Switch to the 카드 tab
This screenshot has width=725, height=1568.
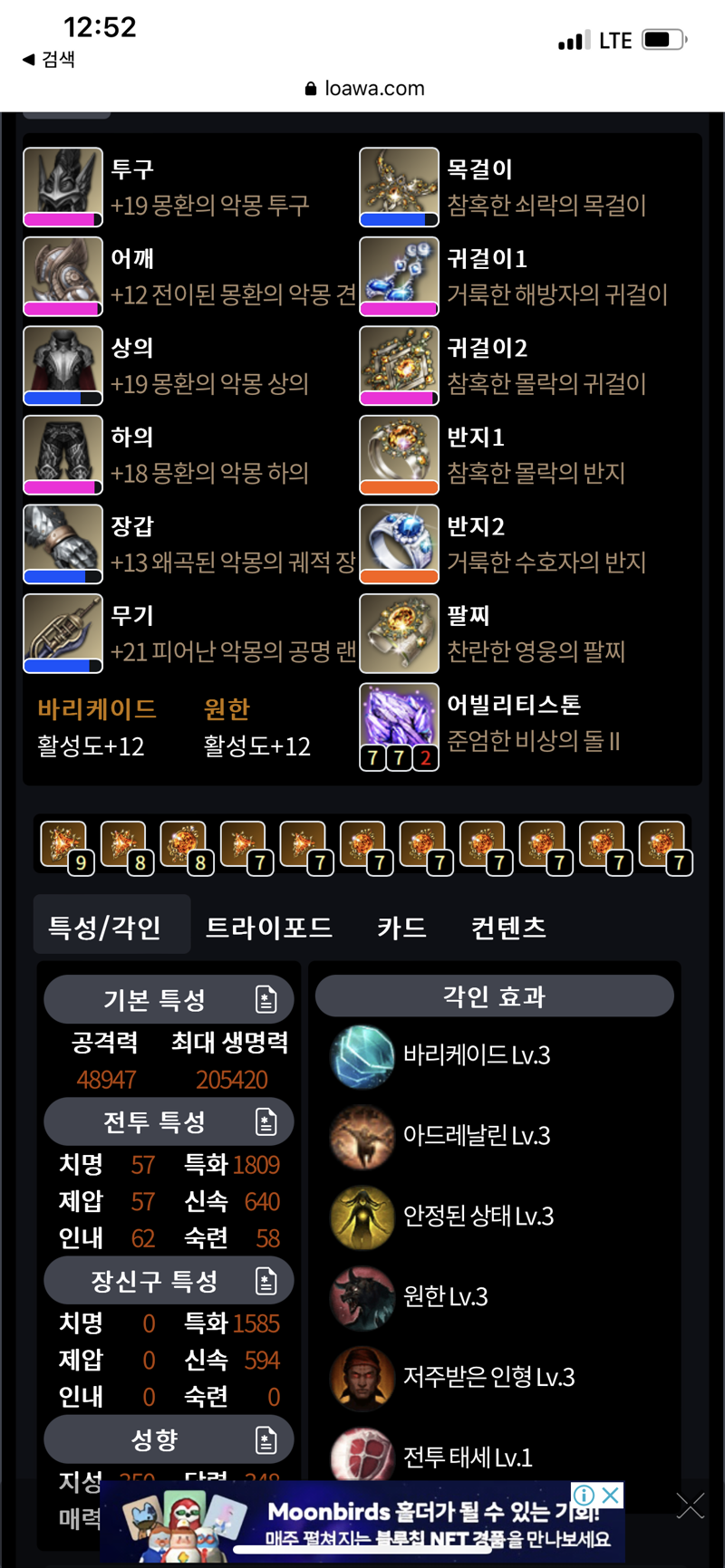tap(401, 928)
